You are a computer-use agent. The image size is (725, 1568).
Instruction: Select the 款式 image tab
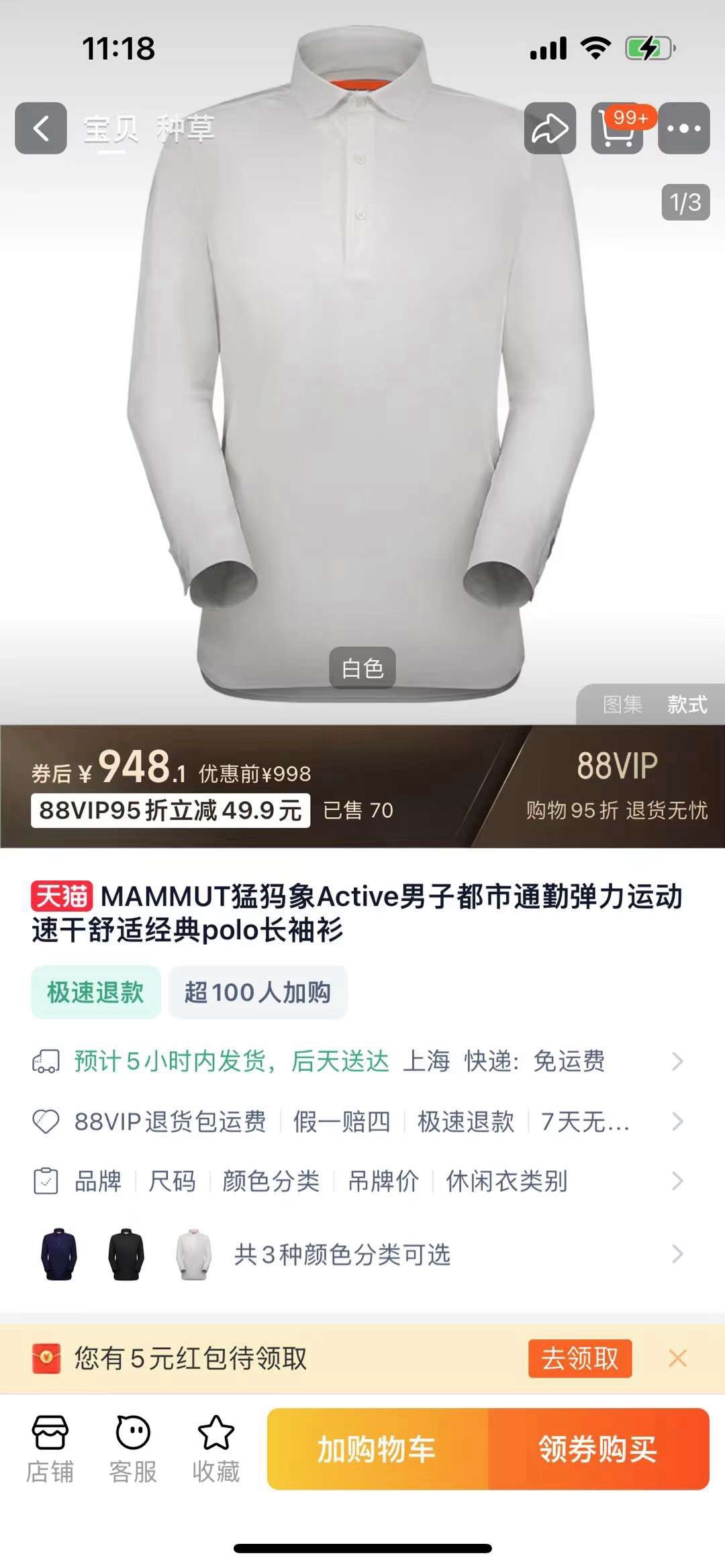[687, 704]
